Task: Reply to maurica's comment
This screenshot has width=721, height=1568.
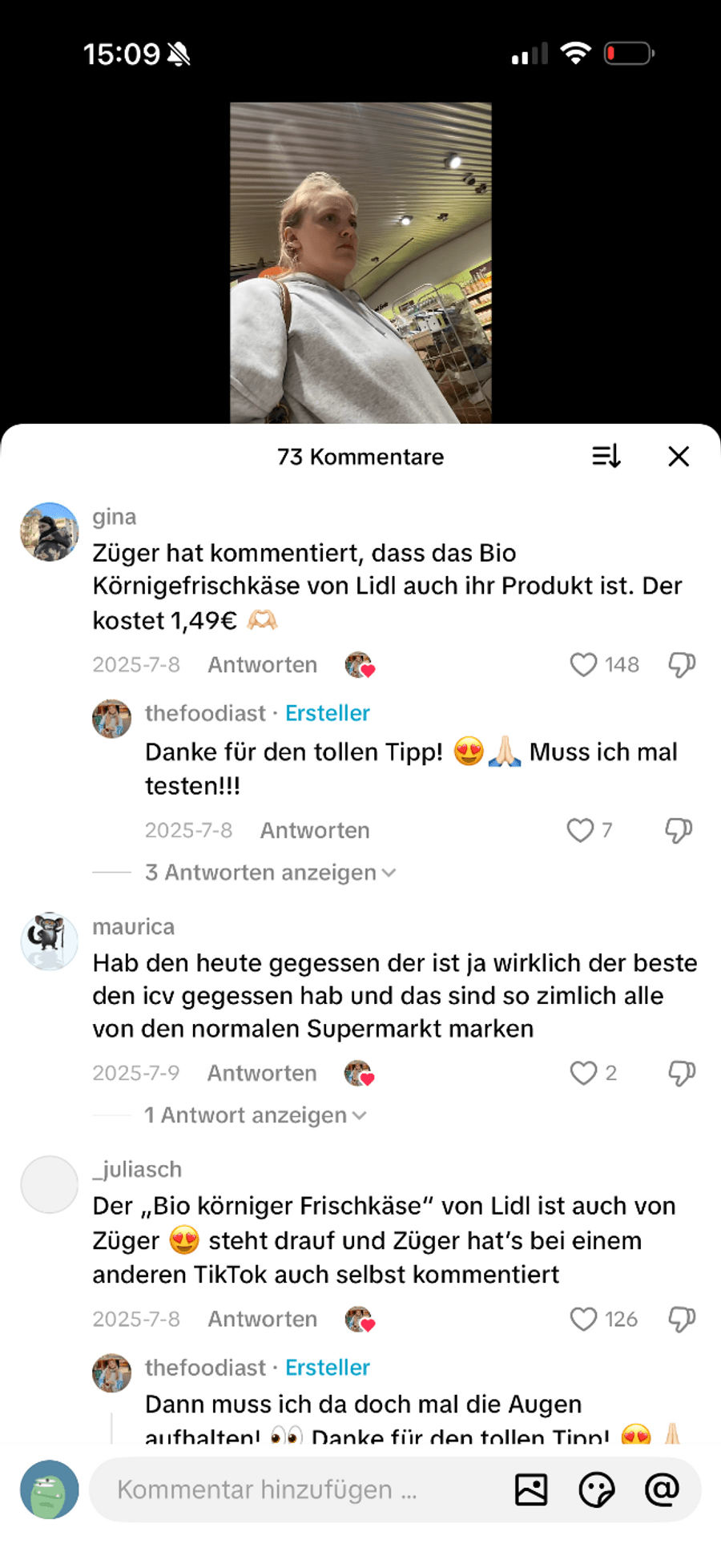Action: [262, 1073]
